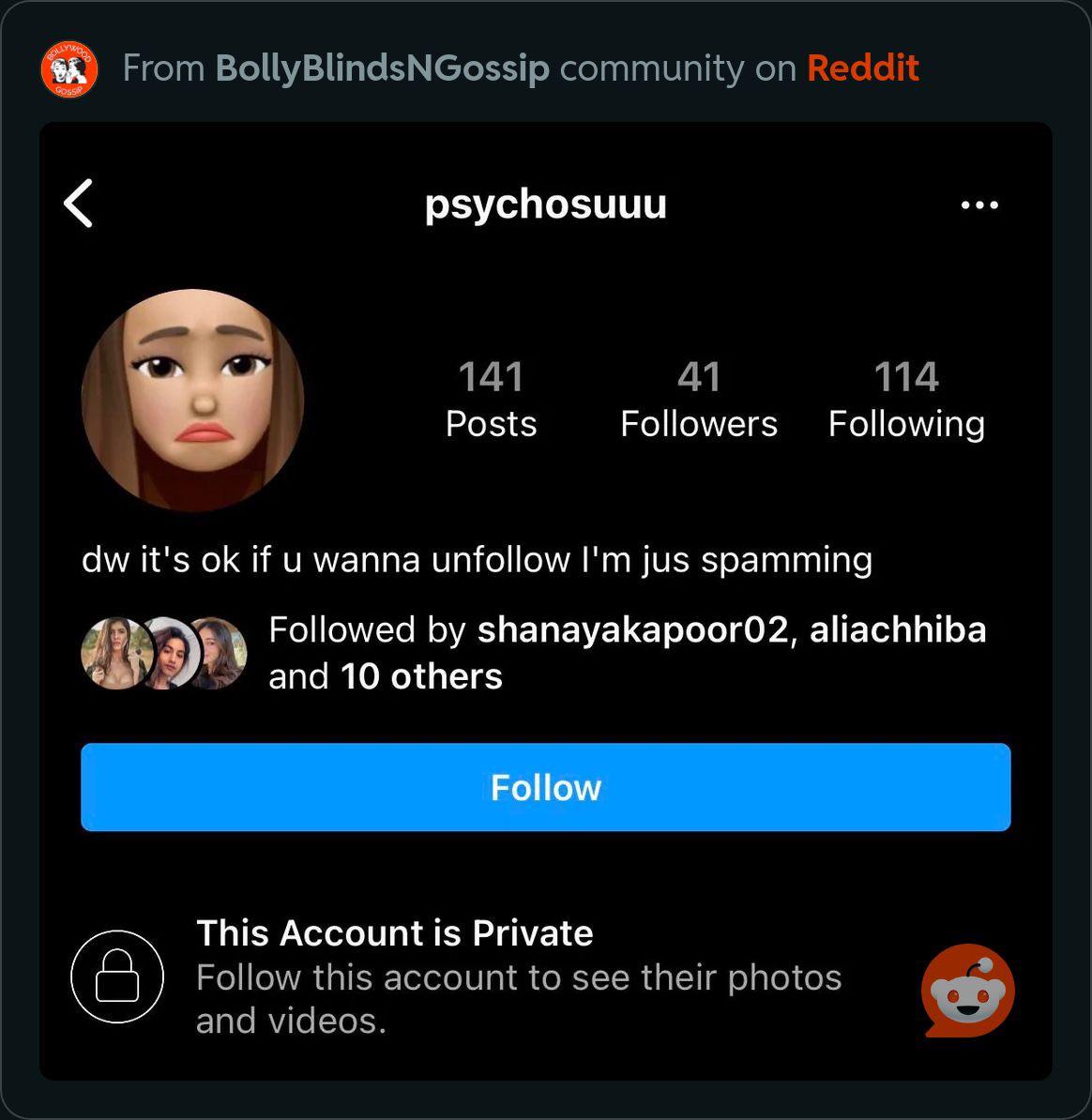This screenshot has width=1092, height=1120.
Task: Open the 41 Followers list
Action: point(699,399)
